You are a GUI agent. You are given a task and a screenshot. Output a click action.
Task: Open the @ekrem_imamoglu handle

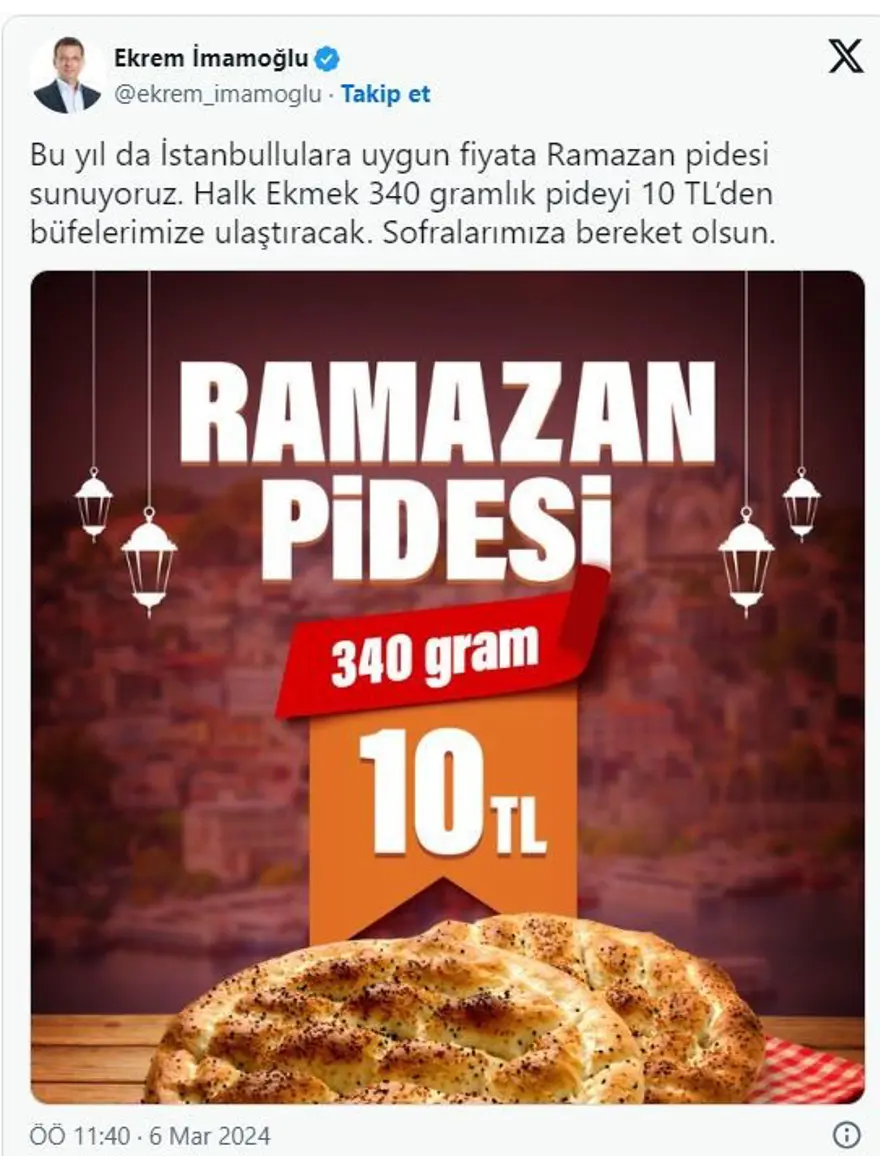point(218,94)
